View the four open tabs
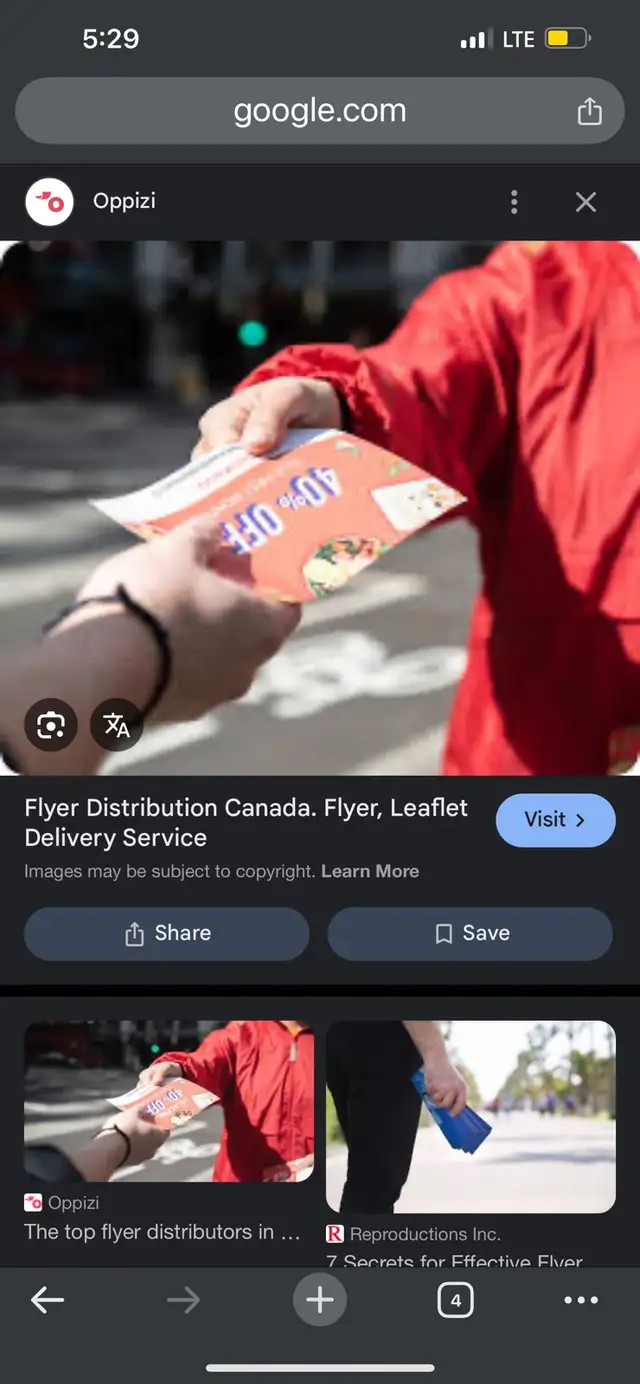The height and width of the screenshot is (1384, 640). coord(456,1300)
